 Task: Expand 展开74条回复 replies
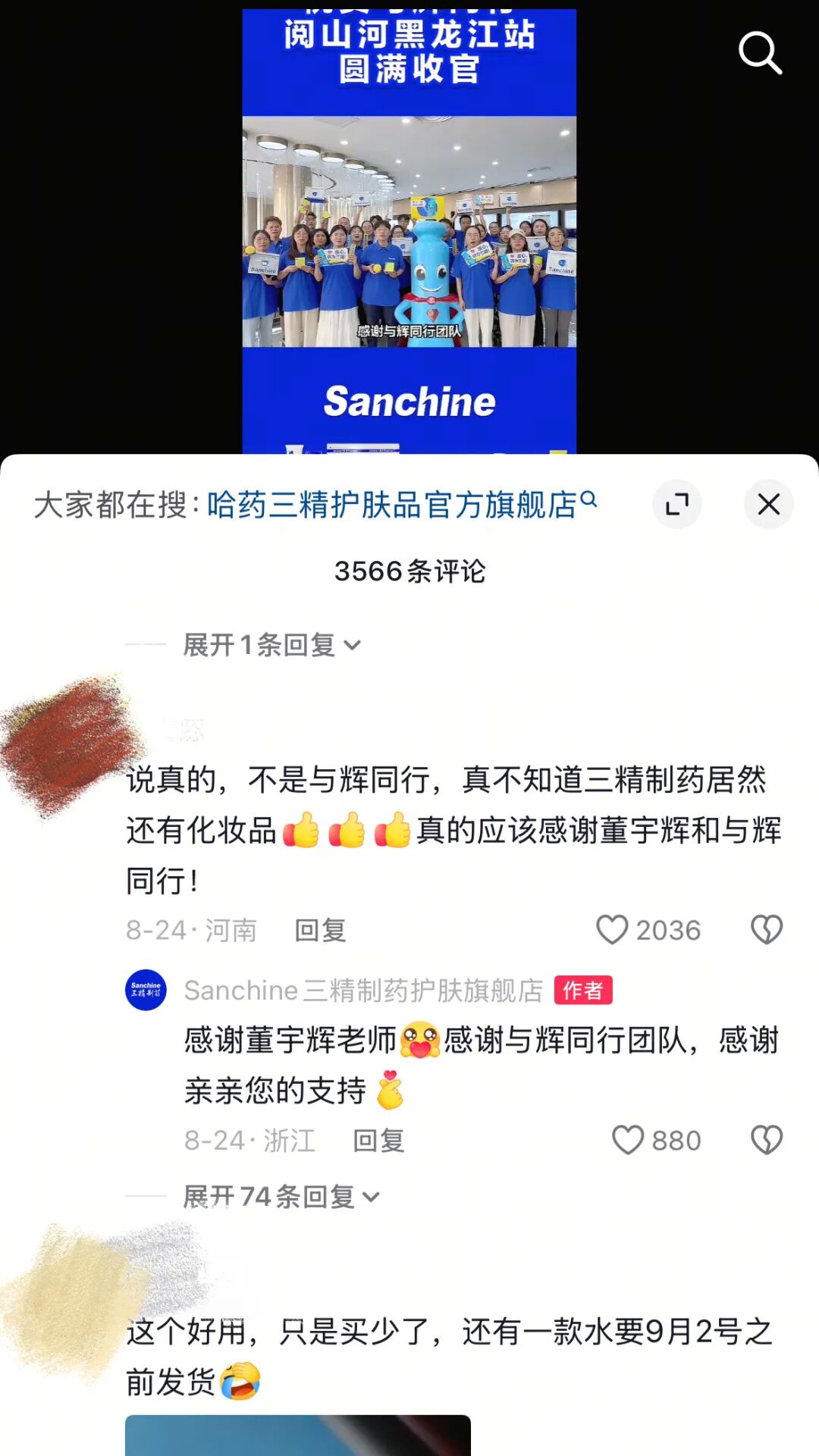281,1197
